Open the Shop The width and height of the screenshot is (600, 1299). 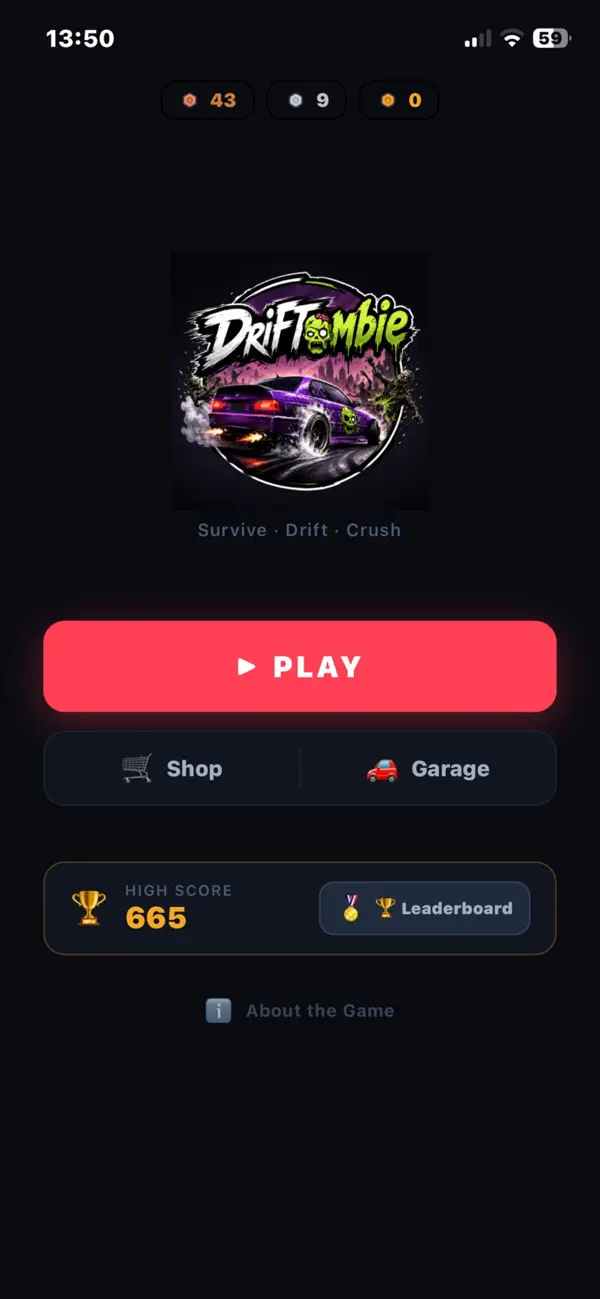click(172, 768)
